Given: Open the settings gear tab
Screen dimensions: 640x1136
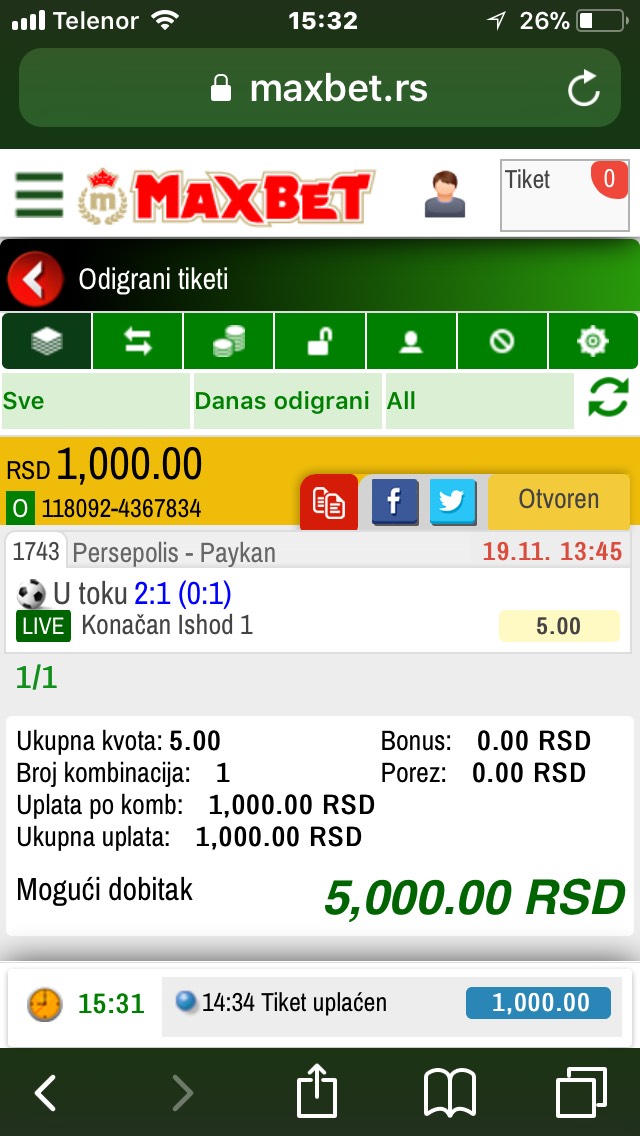Looking at the screenshot, I should [x=593, y=341].
